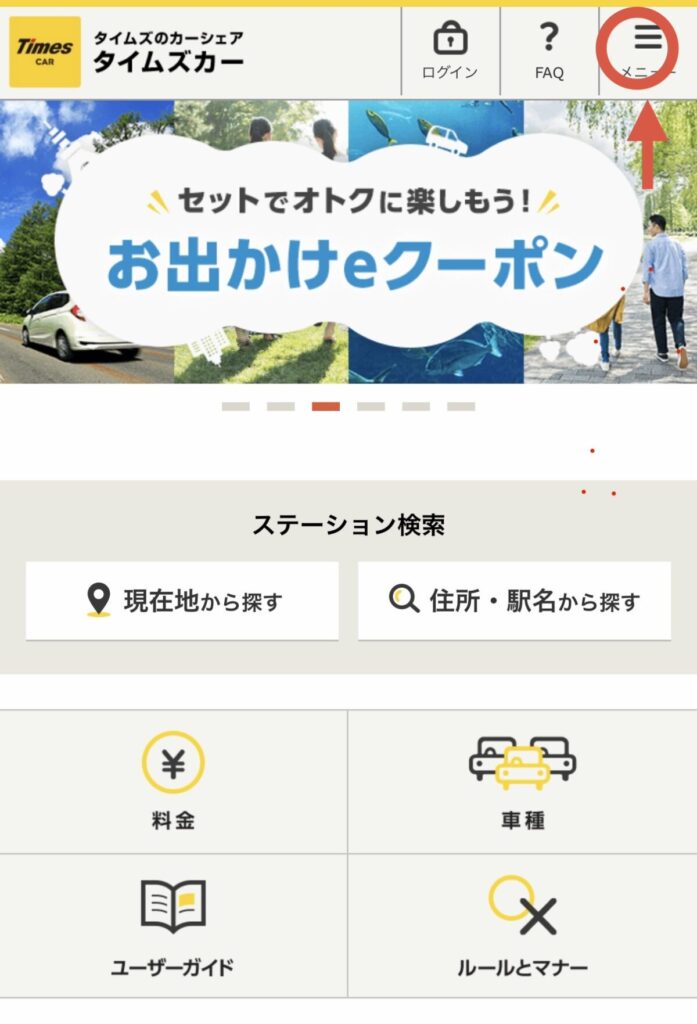
Task: Open the お出かけeクーポン banner
Action: 348,241
